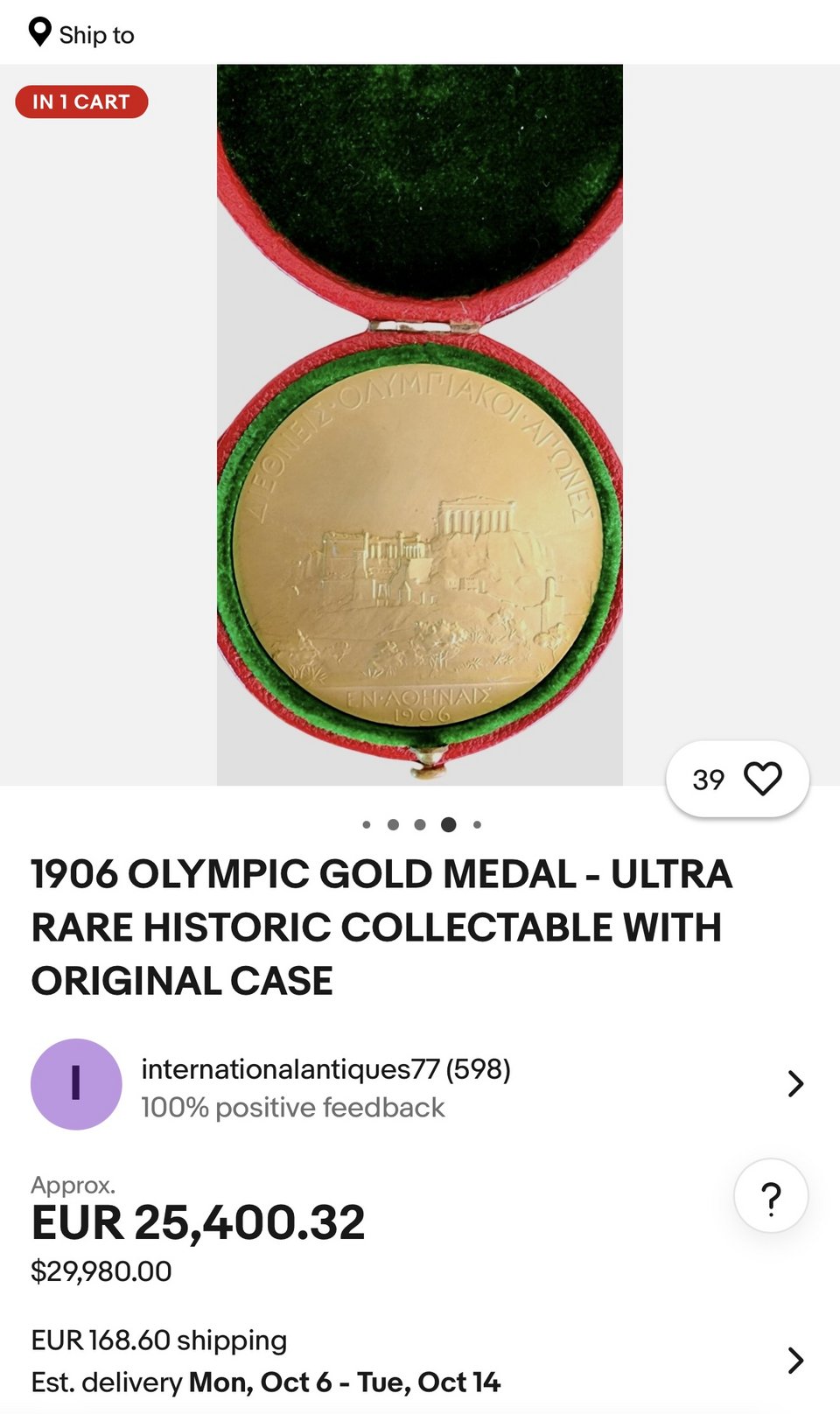Open the medal photo full screen
Image resolution: width=840 pixels, height=1414 pixels.
coord(419,424)
